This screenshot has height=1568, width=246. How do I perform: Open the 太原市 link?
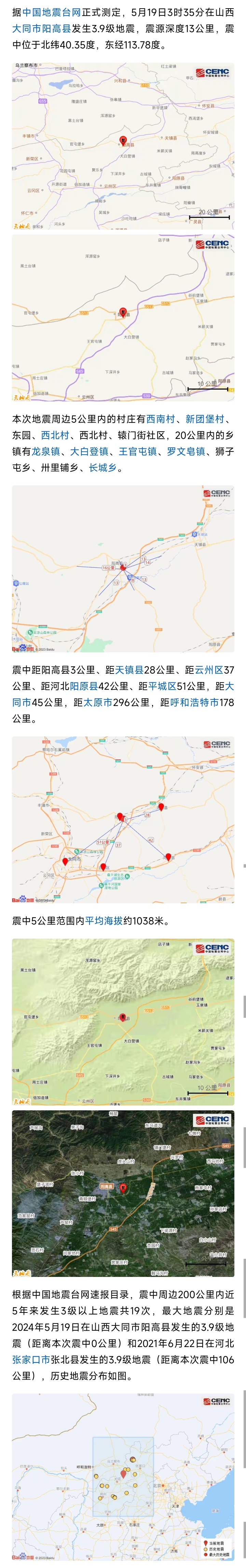point(97,702)
